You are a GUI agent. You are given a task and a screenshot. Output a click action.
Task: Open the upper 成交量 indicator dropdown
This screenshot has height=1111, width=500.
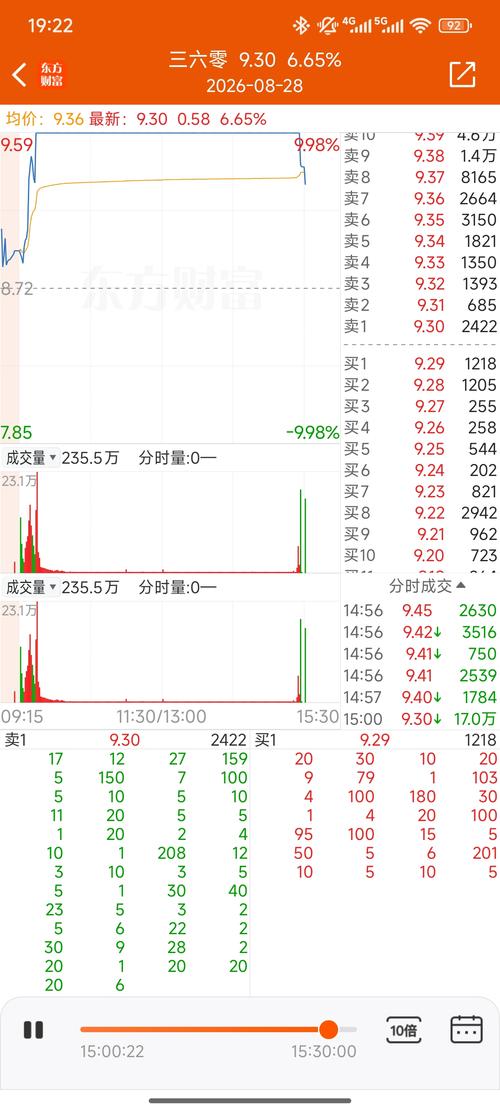pos(31,458)
